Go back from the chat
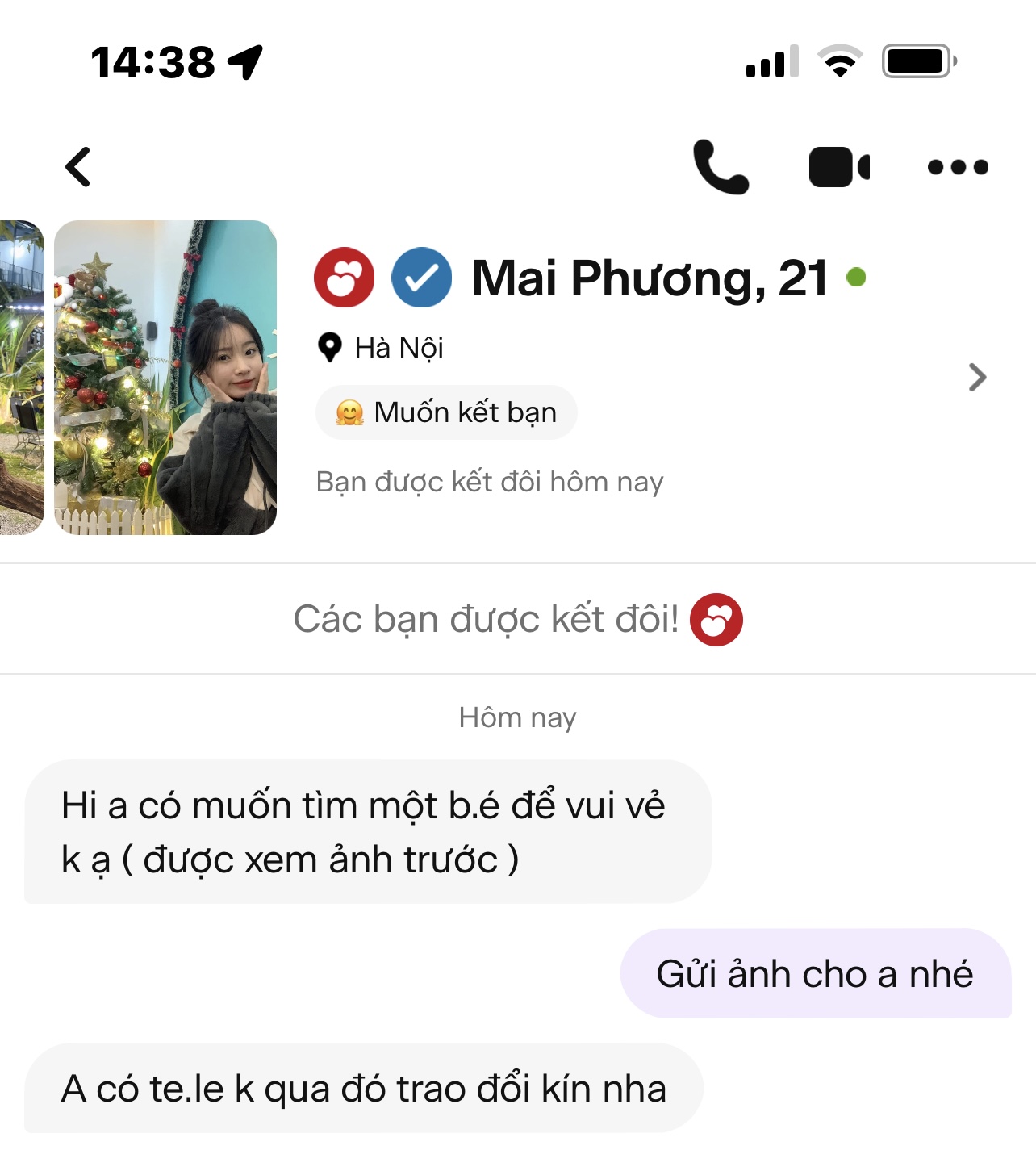 [x=78, y=167]
